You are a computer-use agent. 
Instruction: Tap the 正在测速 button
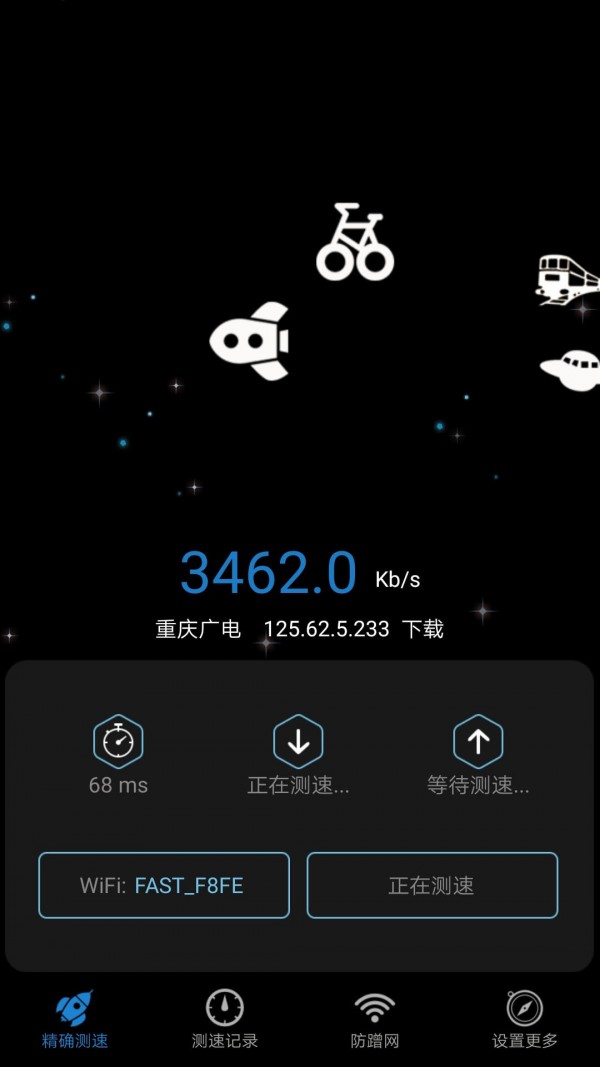click(432, 885)
